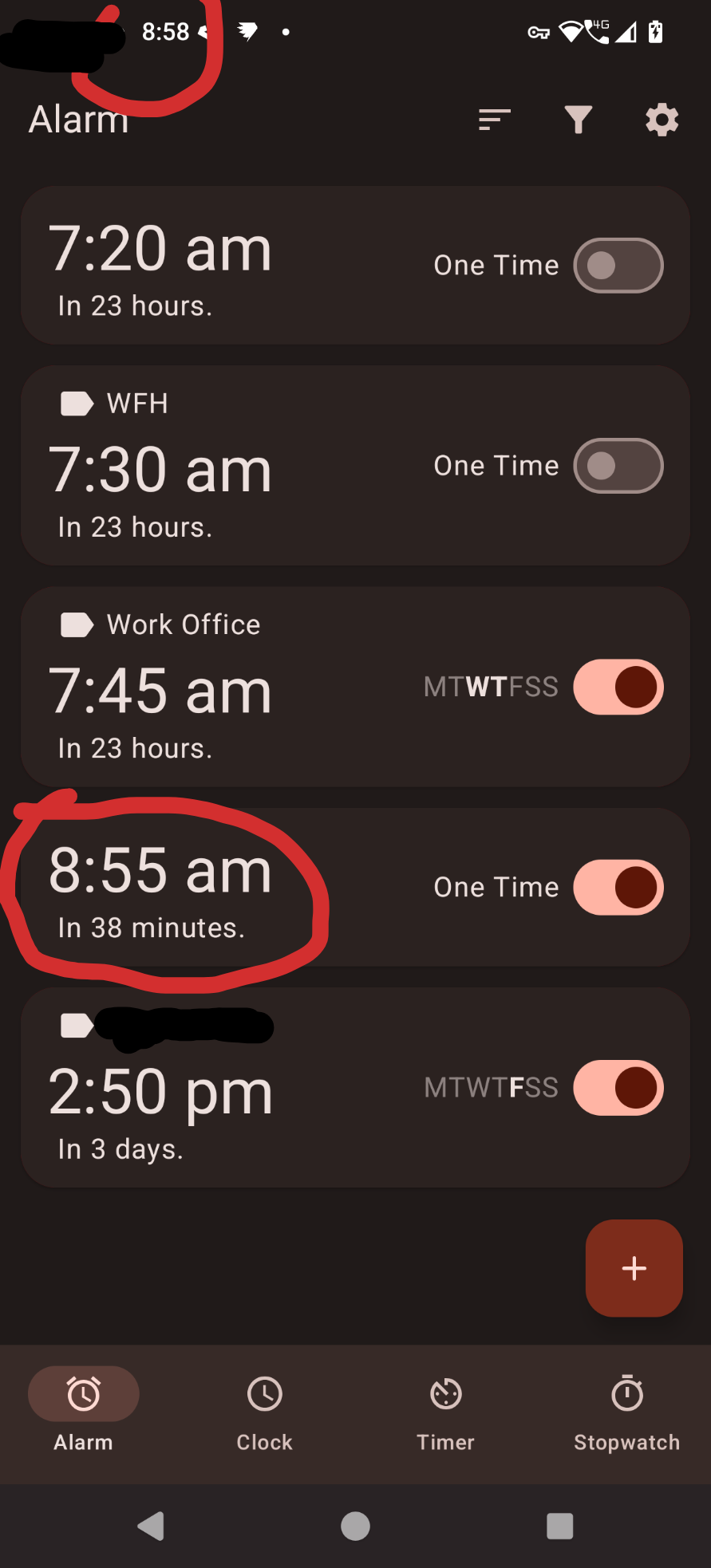Return to the home screen
Viewport: 711px width, 1568px height.
click(x=355, y=1527)
